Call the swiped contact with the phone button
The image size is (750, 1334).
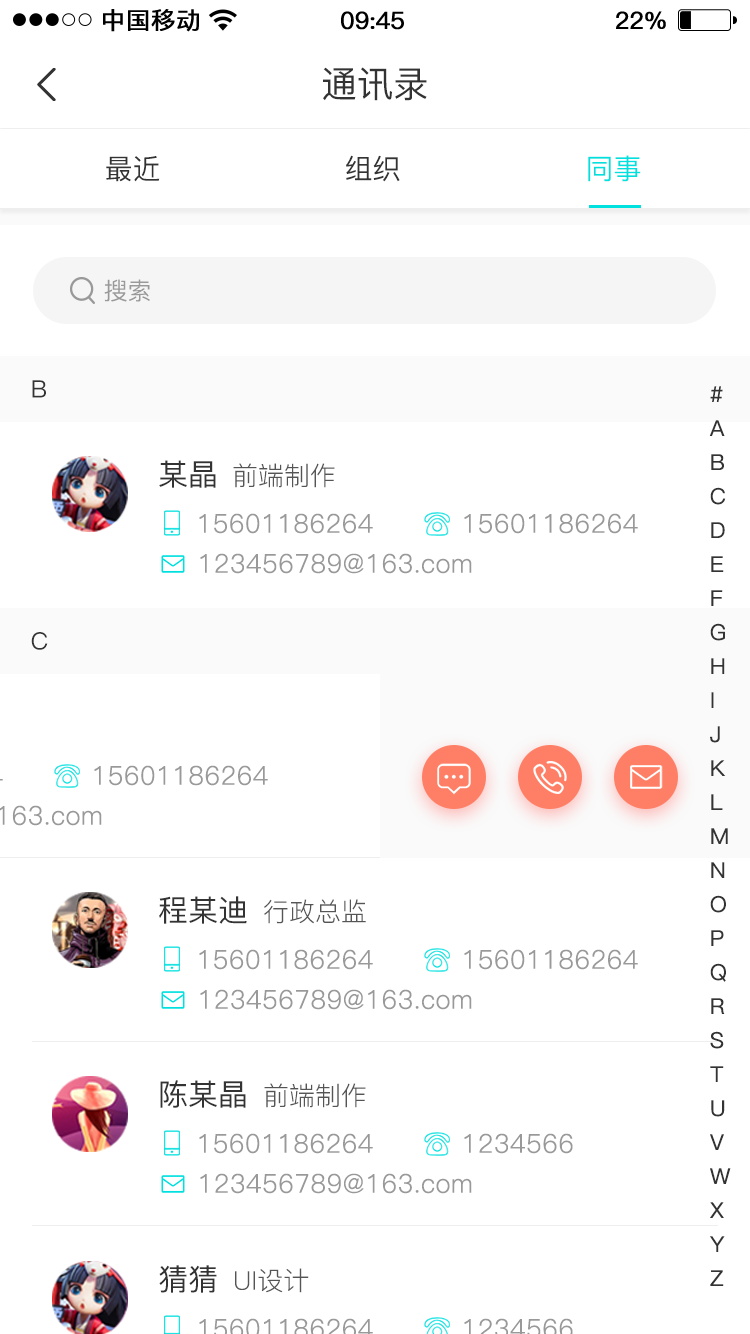click(550, 777)
